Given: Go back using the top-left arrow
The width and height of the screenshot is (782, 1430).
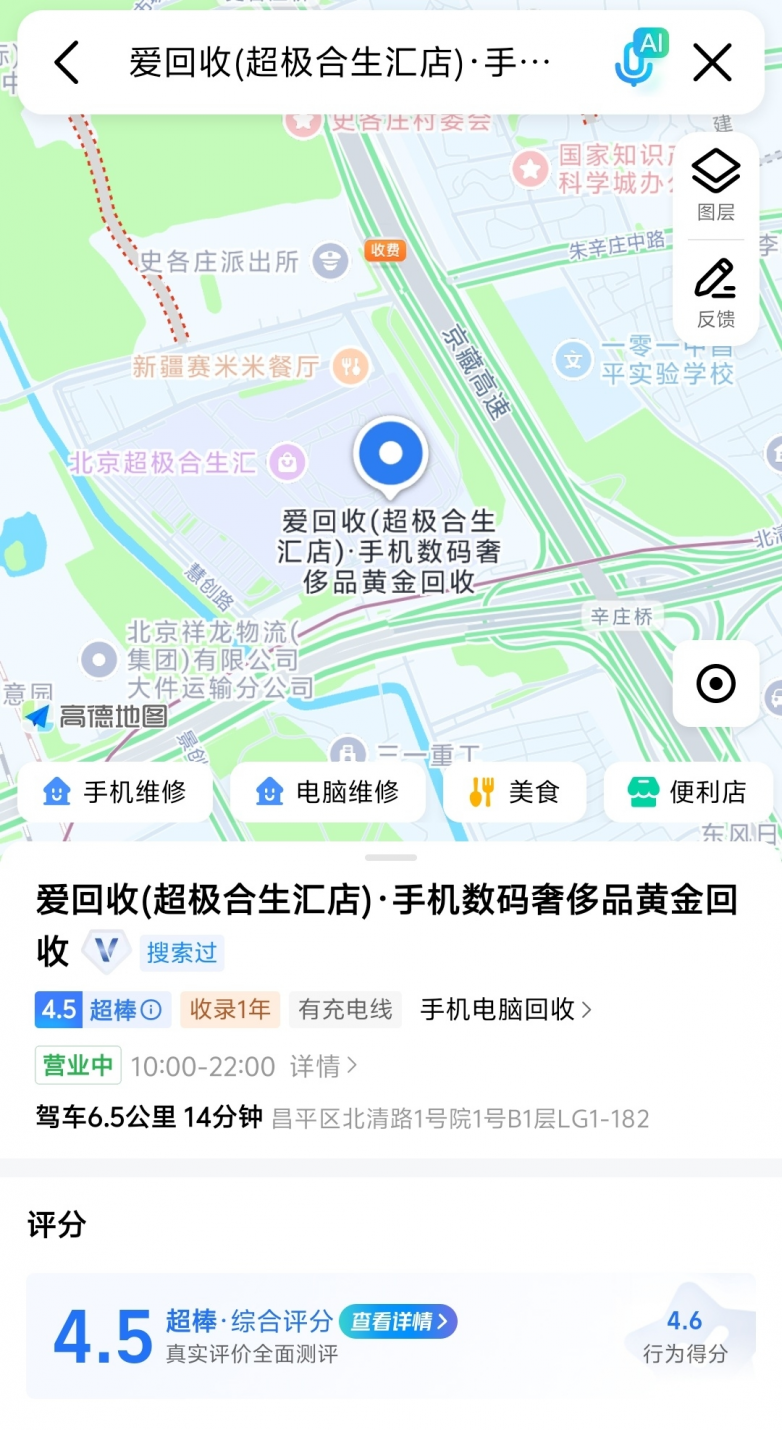Looking at the screenshot, I should click(x=66, y=63).
